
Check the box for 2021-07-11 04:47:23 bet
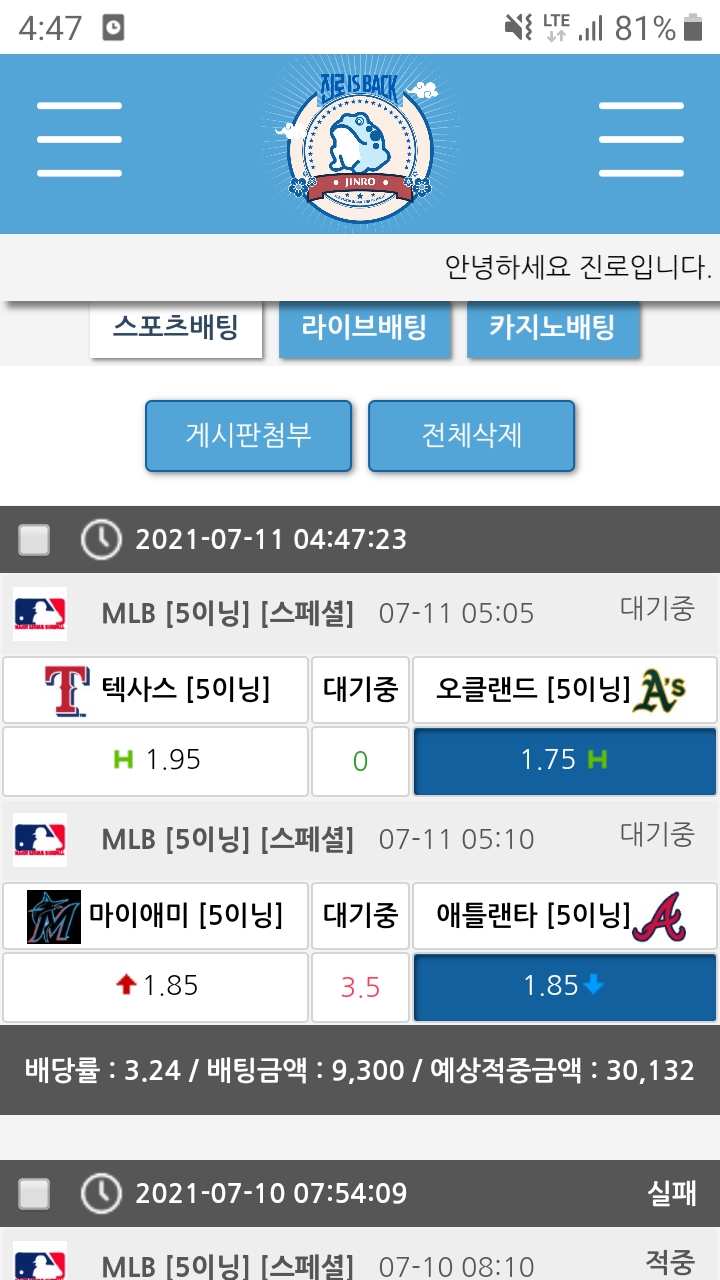coord(35,540)
